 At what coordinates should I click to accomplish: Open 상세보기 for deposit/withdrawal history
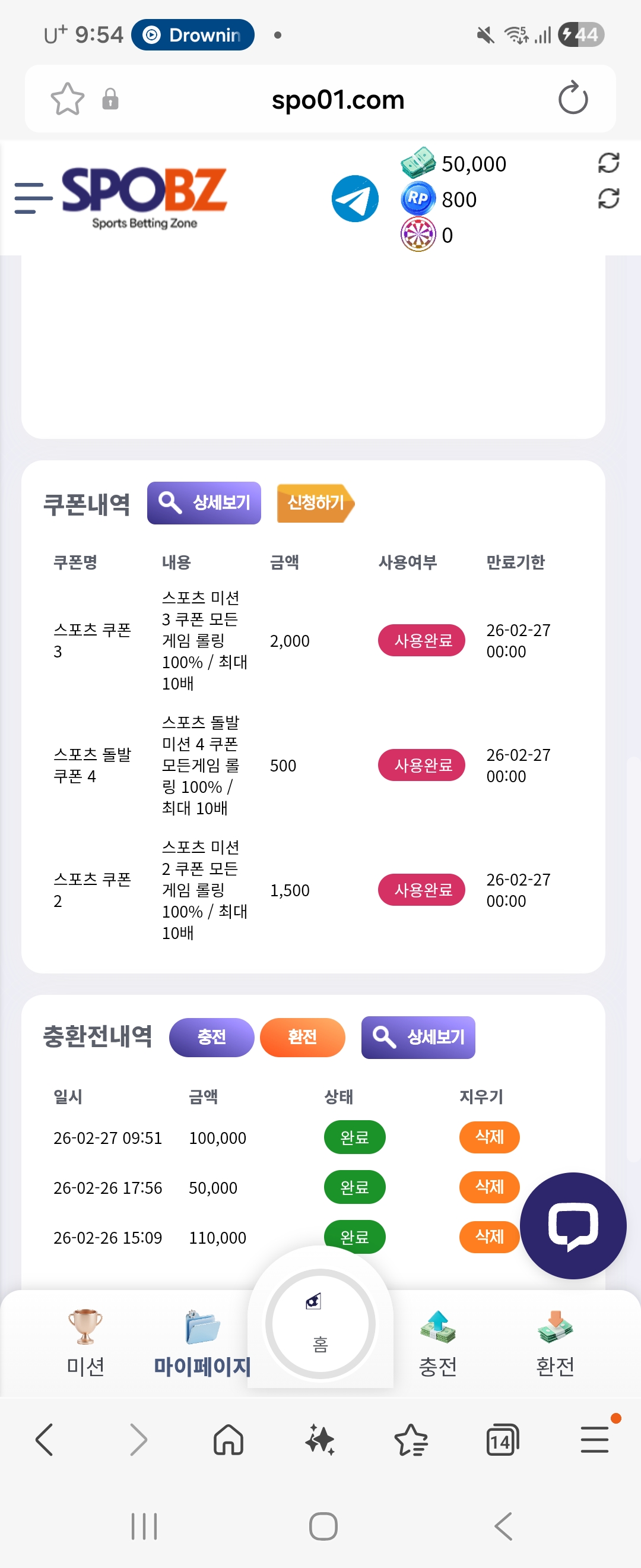(x=418, y=1037)
